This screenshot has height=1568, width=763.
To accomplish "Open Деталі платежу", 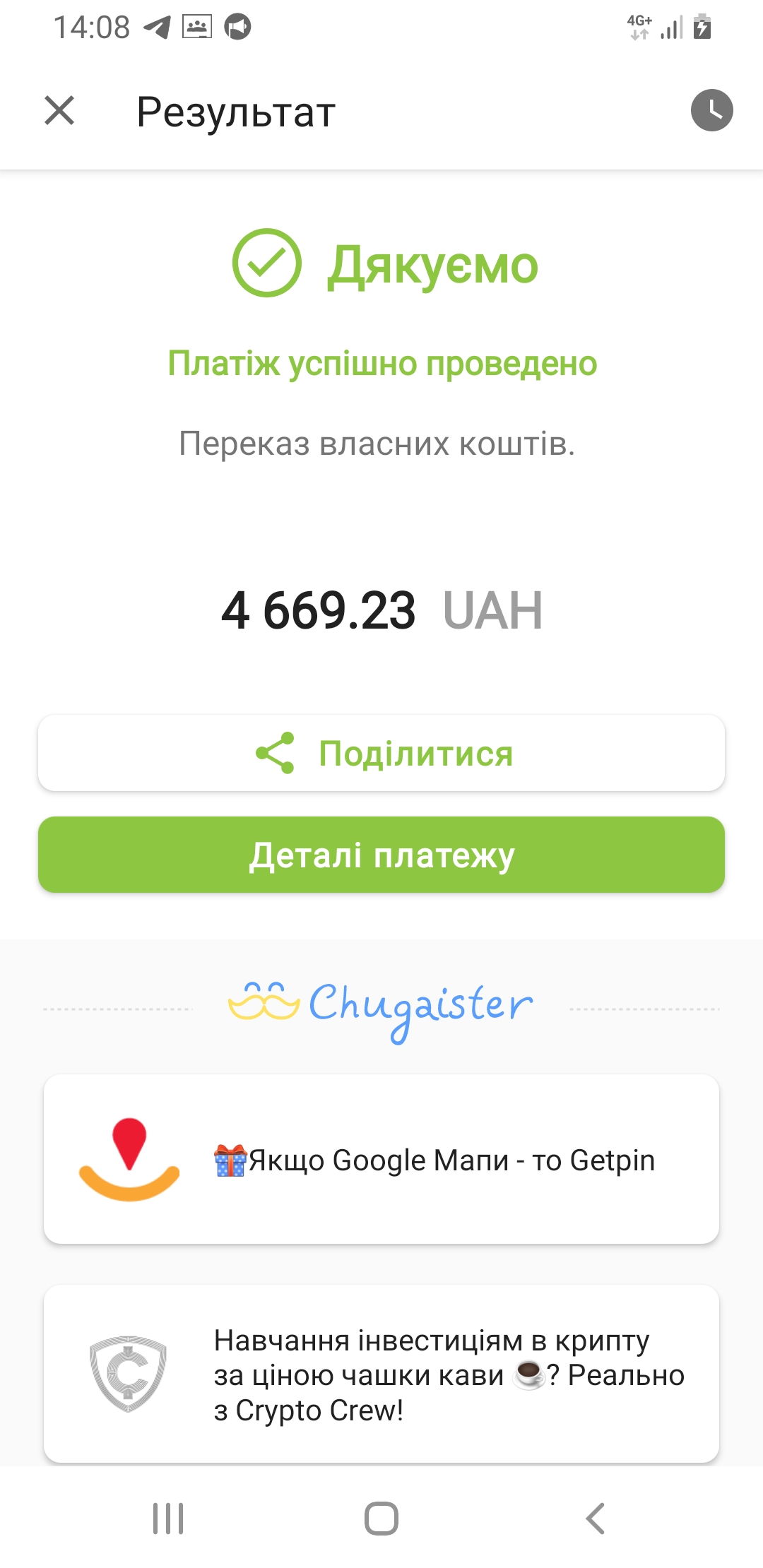I will pyautogui.click(x=381, y=855).
